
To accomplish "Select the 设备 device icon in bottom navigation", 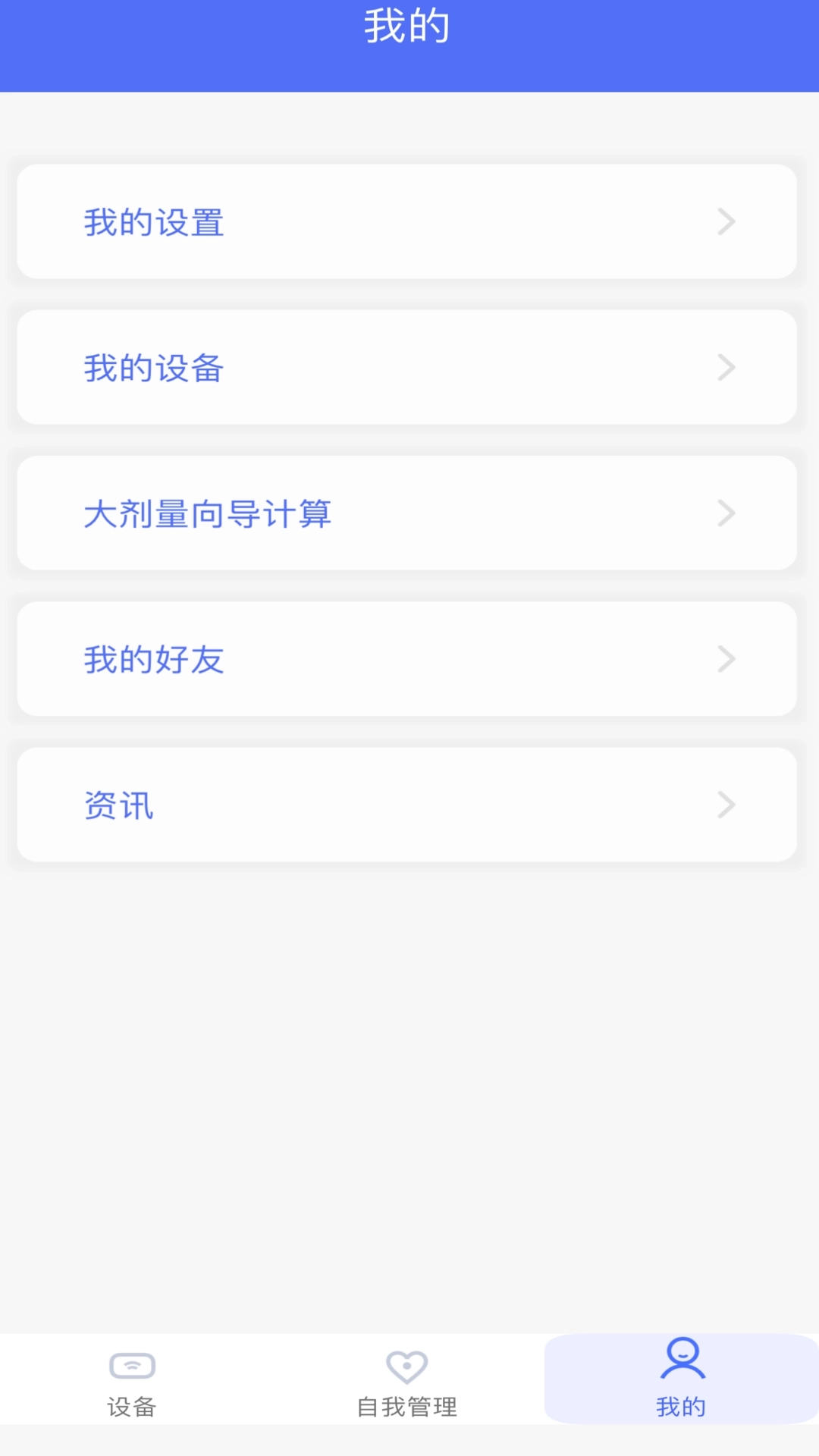I will [x=130, y=1365].
